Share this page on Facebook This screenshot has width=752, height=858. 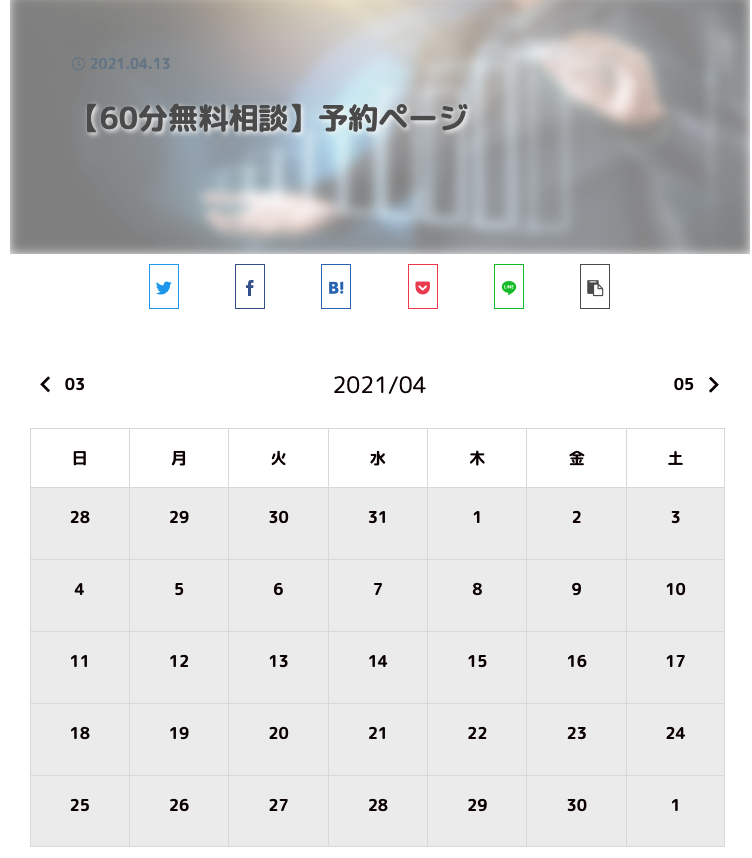pos(250,287)
